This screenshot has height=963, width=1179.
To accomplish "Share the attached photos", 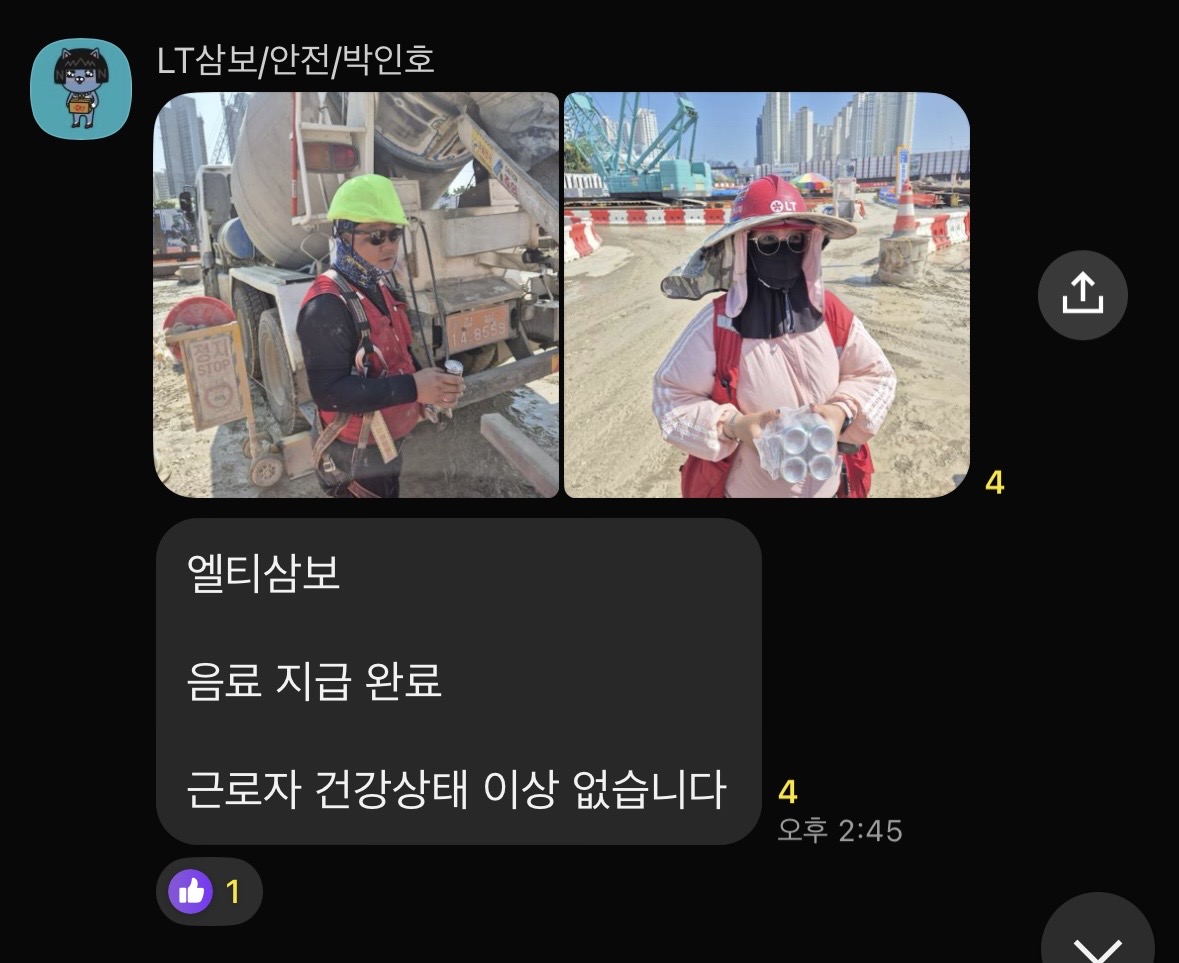I will (x=1082, y=295).
